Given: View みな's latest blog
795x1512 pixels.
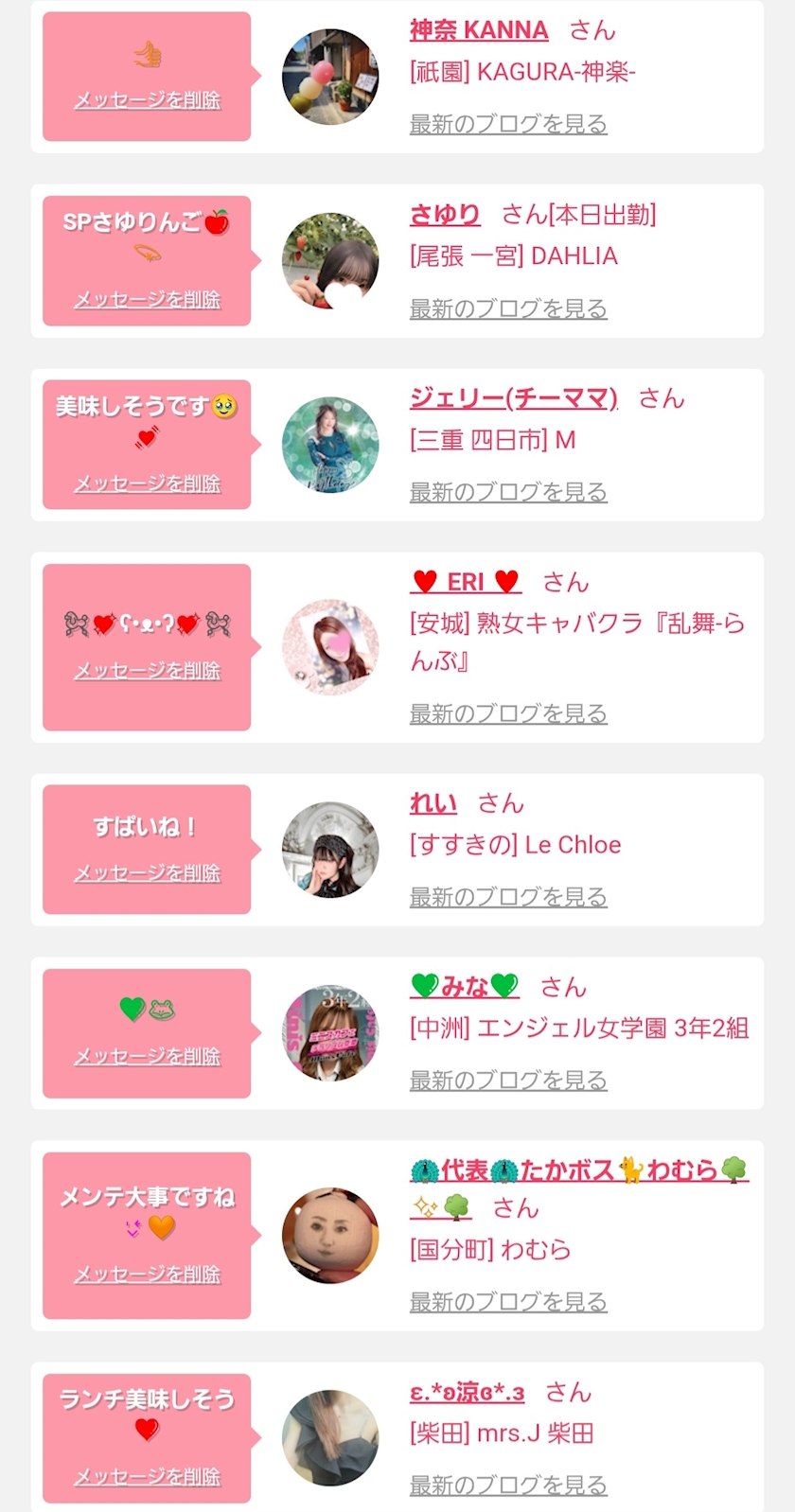Looking at the screenshot, I should coord(507,1081).
